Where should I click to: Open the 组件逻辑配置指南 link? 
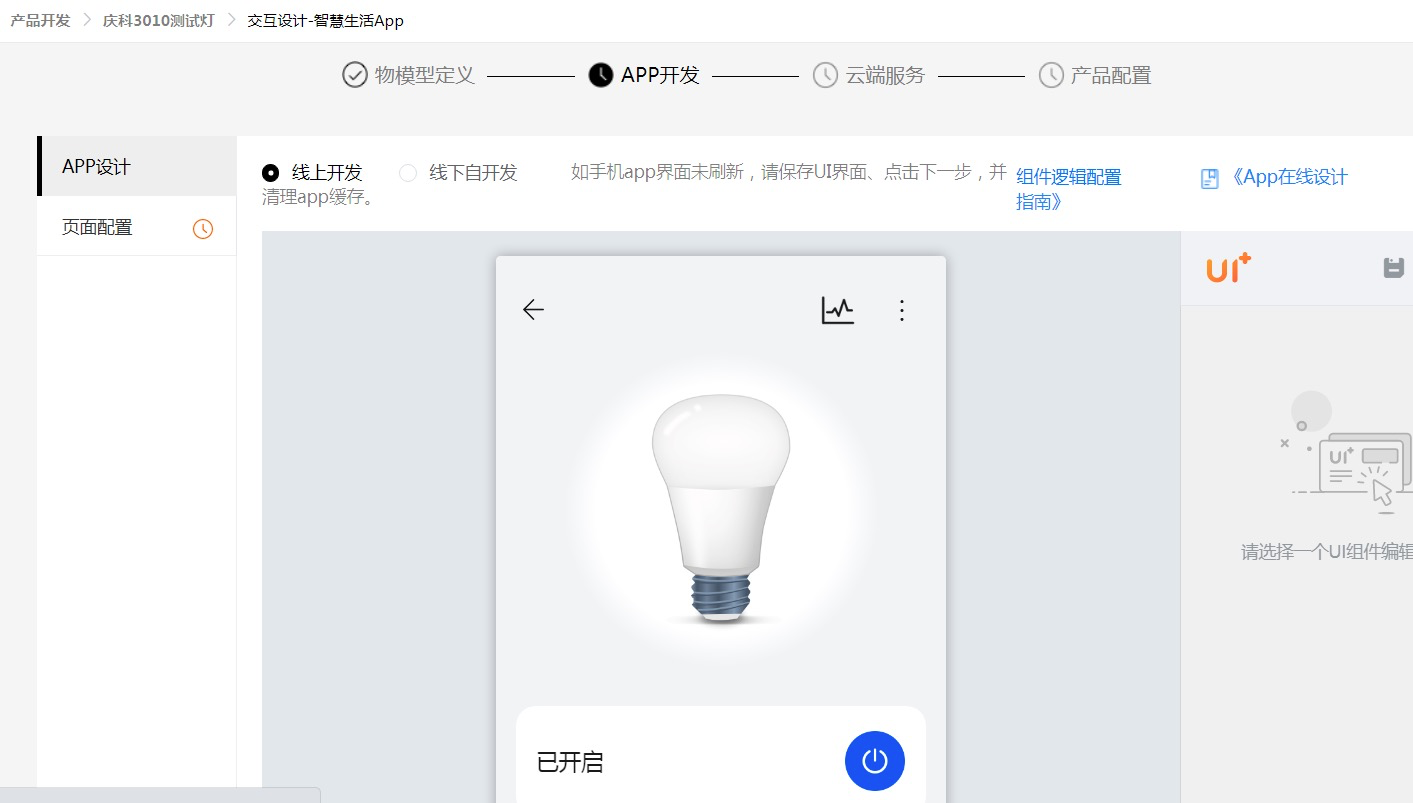point(1069,189)
